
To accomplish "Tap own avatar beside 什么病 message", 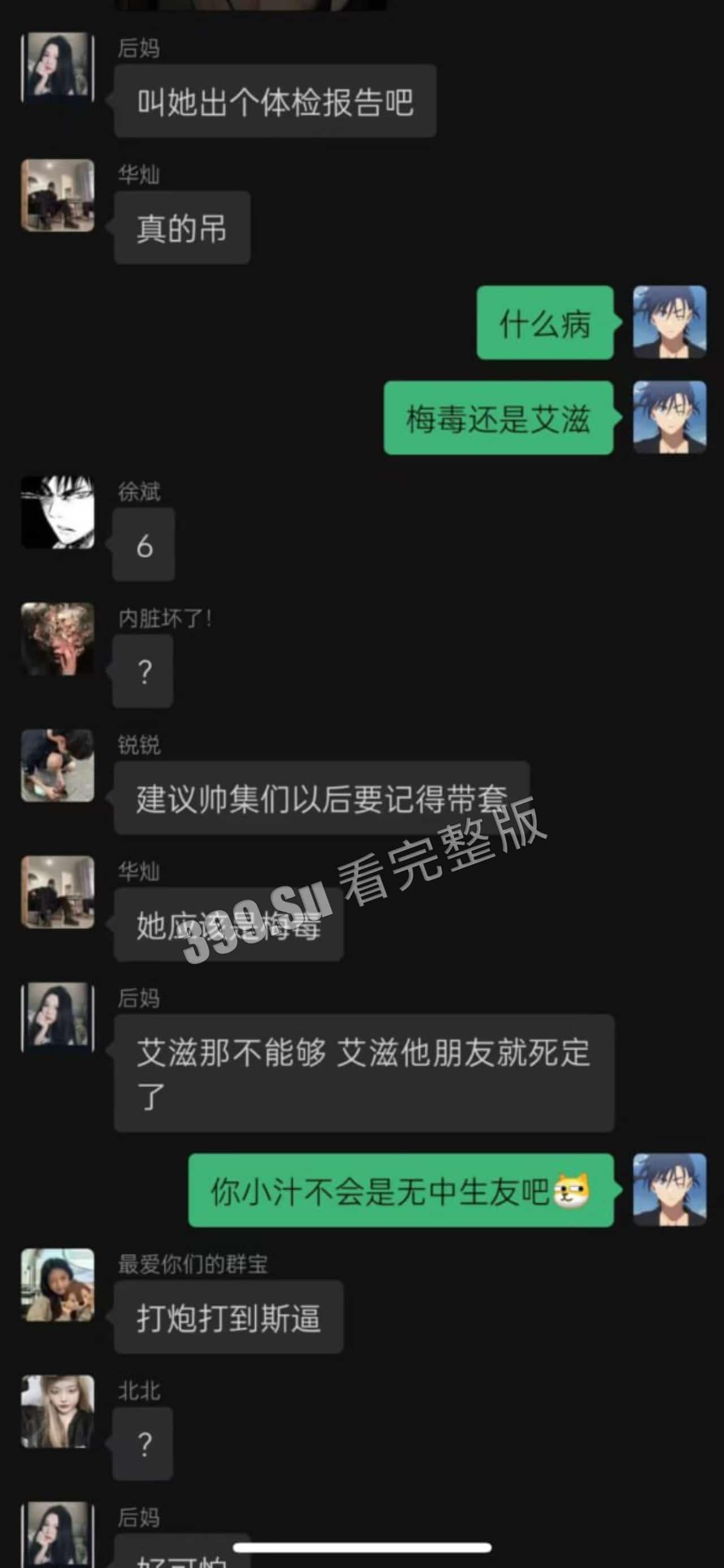I will (x=669, y=322).
